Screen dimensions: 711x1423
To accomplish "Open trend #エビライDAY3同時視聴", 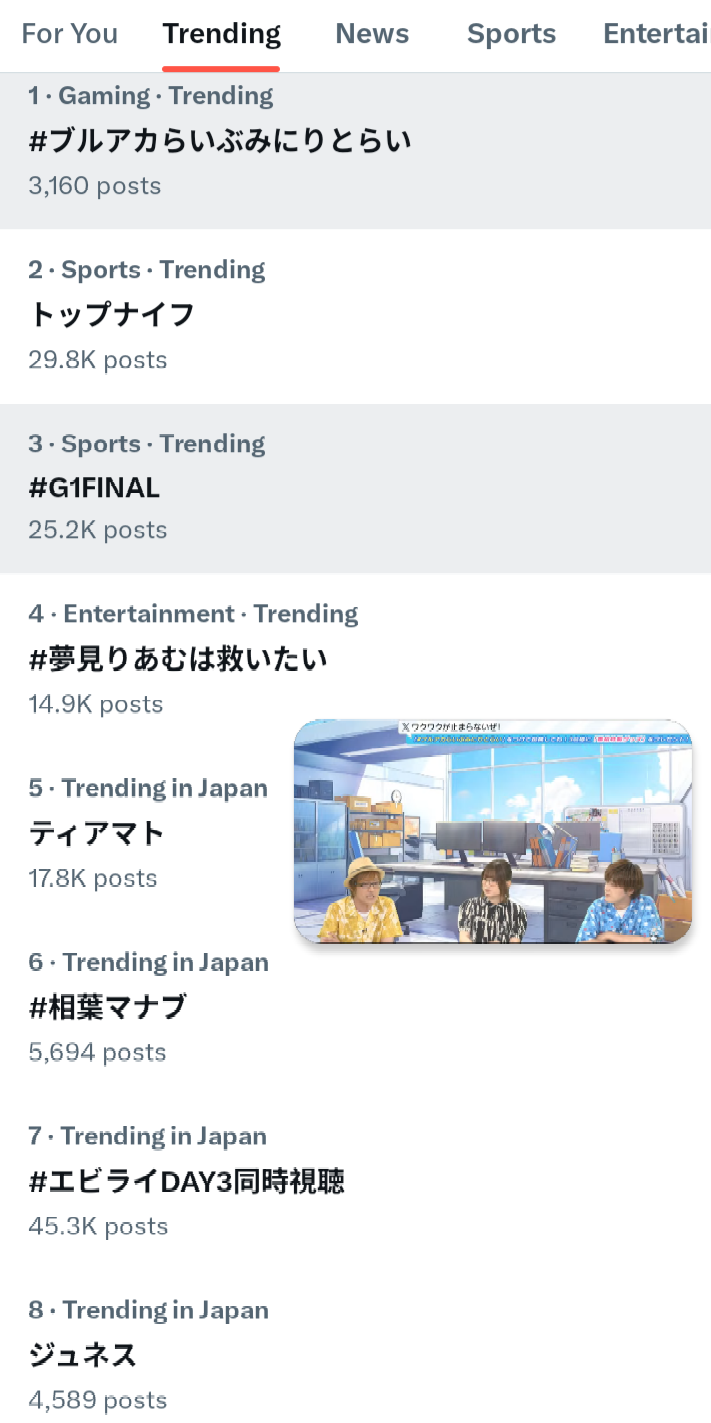I will 187,1181.
